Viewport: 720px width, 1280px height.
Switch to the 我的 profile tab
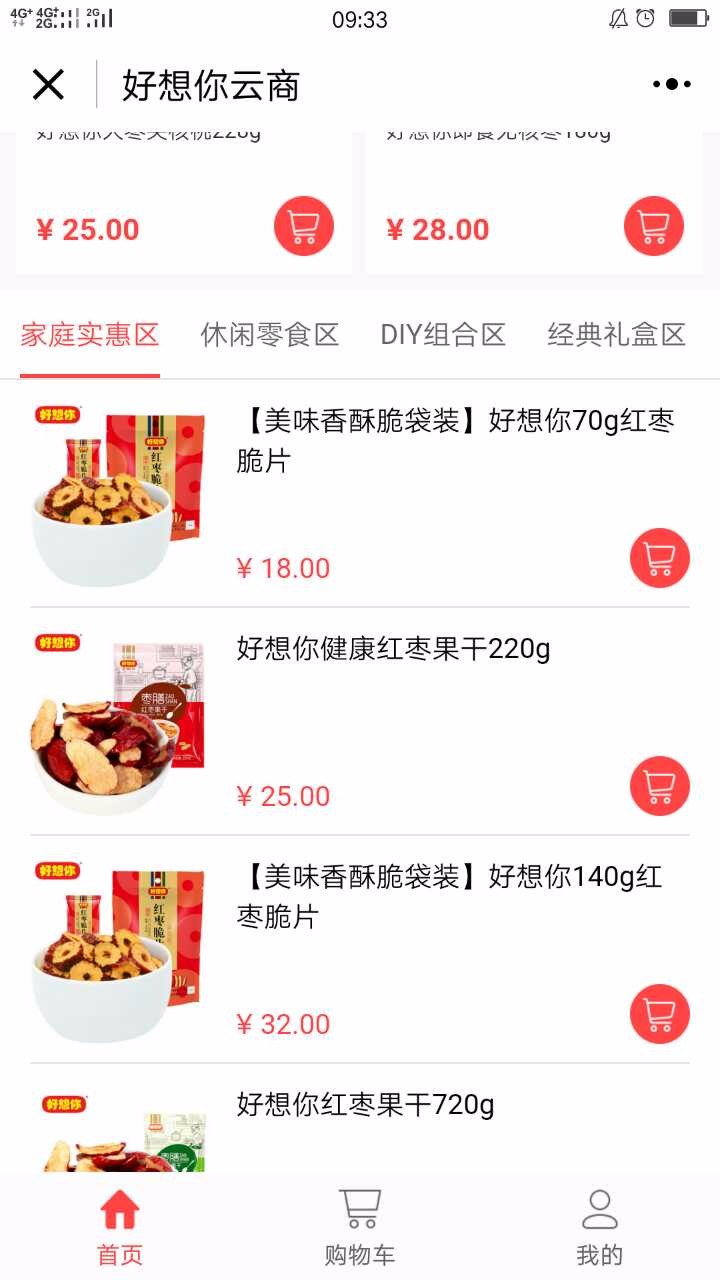tap(600, 1227)
